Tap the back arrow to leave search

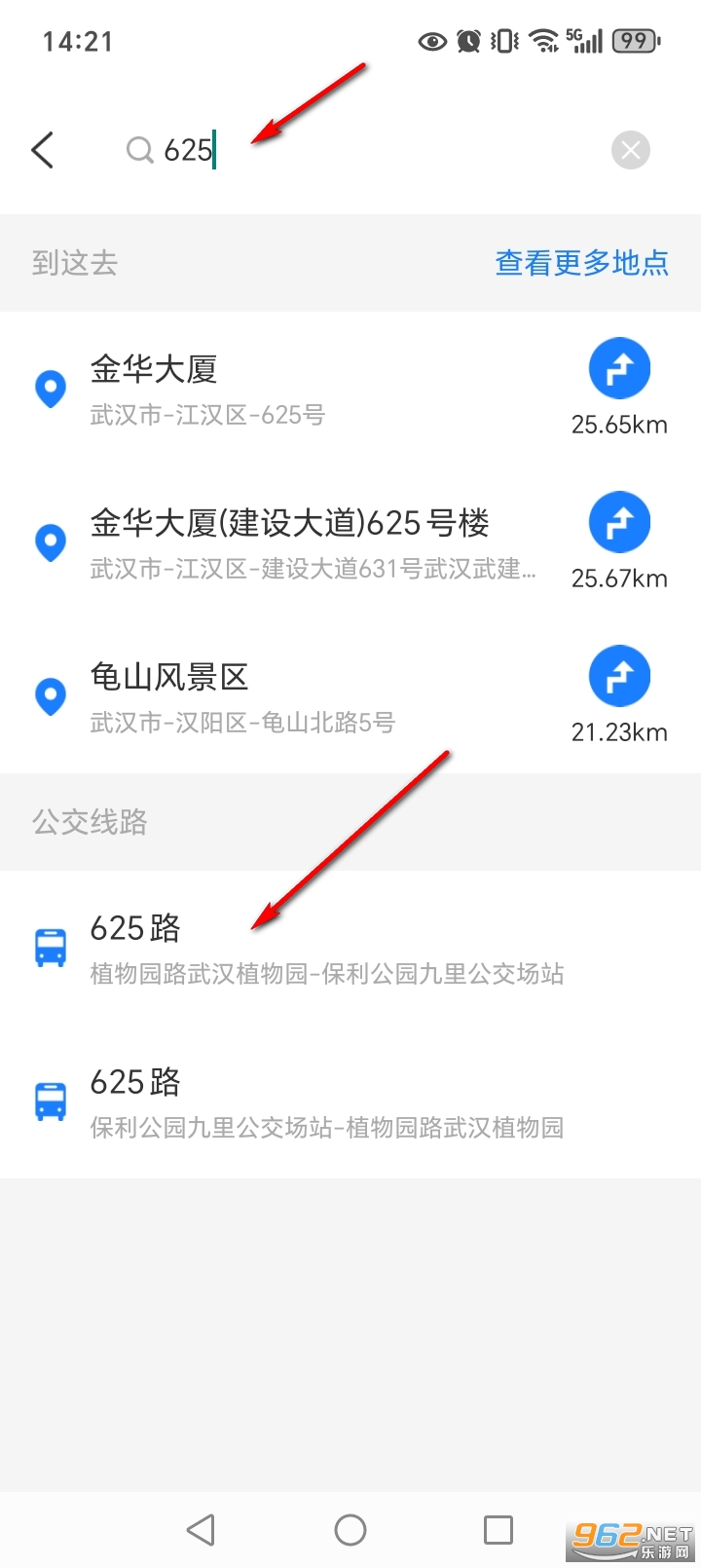(43, 150)
